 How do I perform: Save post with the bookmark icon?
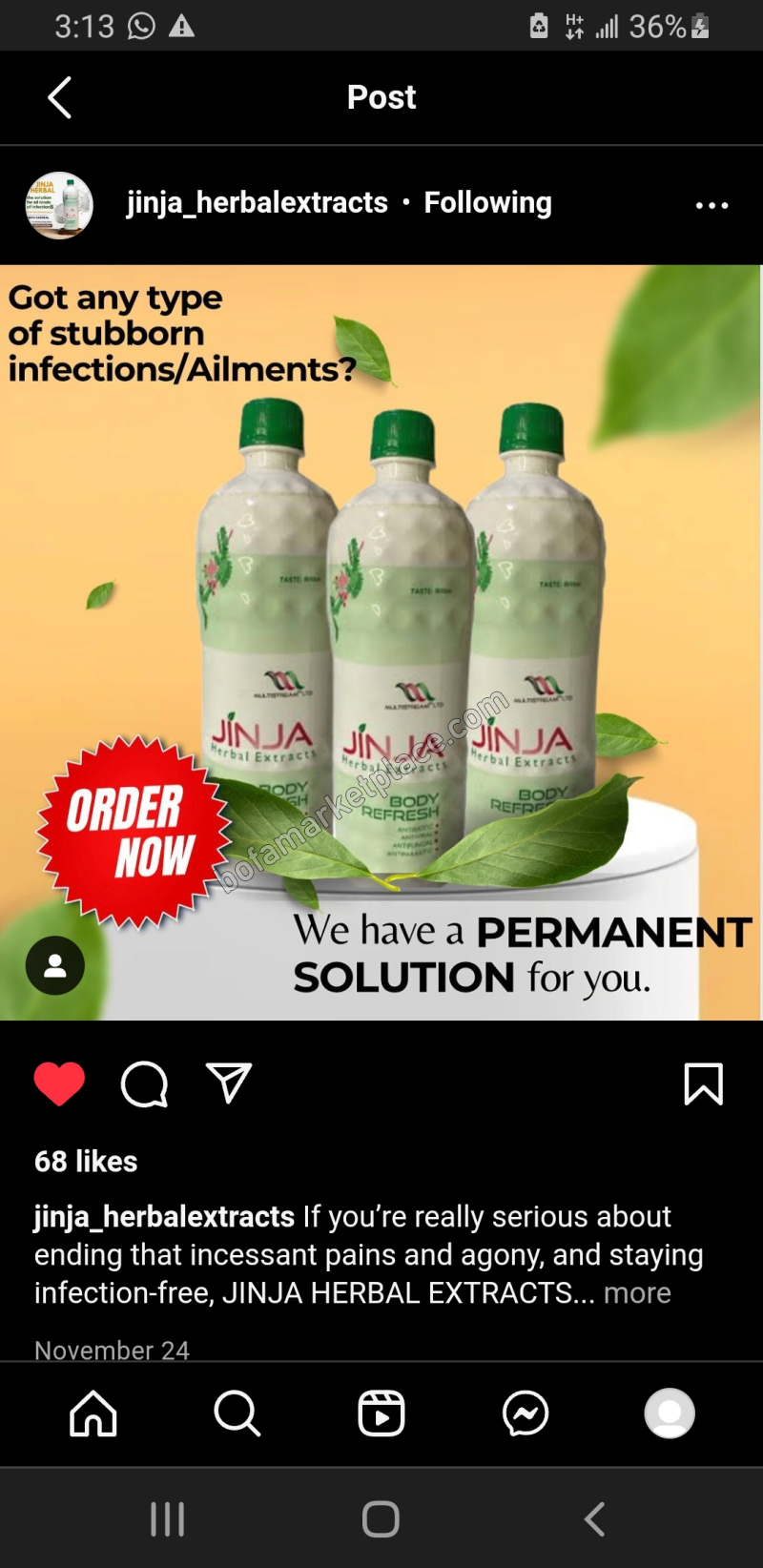click(x=704, y=1083)
